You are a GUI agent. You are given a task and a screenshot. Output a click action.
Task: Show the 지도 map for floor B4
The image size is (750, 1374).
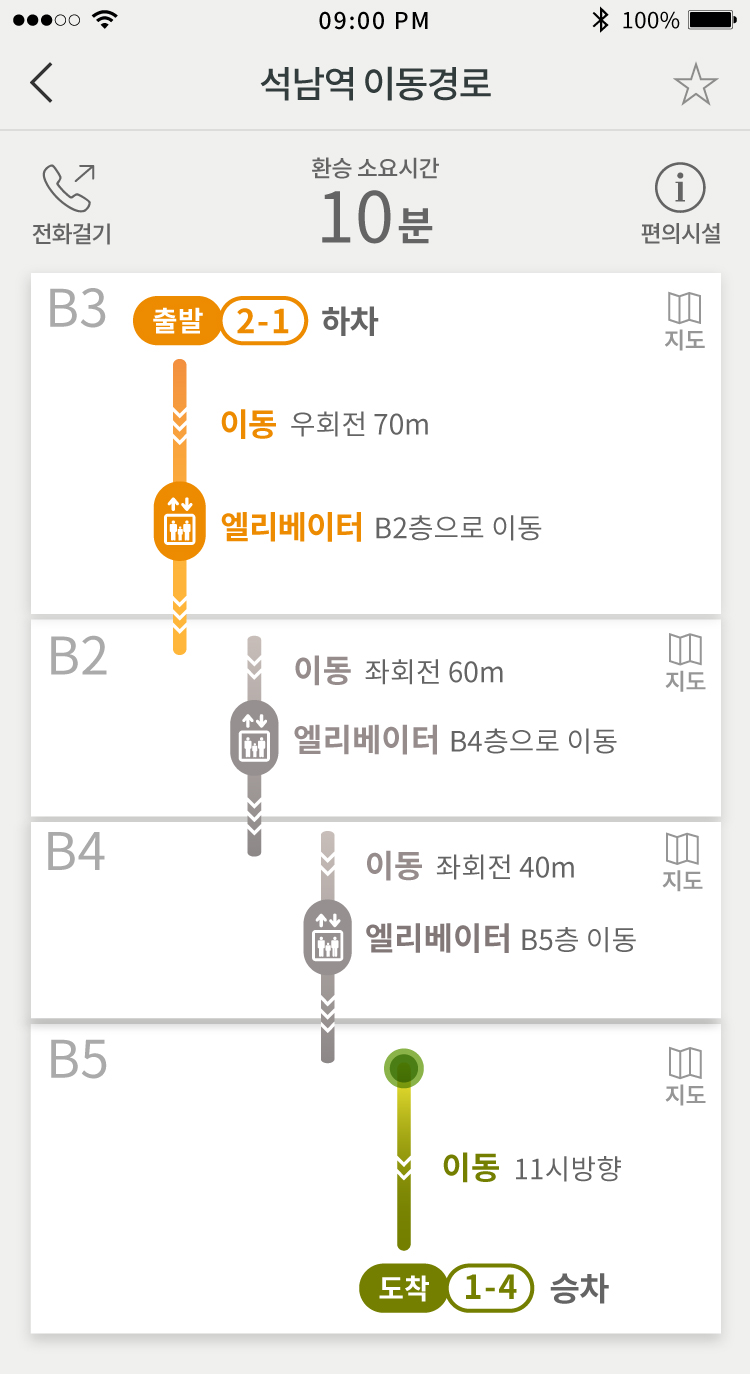coord(683,862)
